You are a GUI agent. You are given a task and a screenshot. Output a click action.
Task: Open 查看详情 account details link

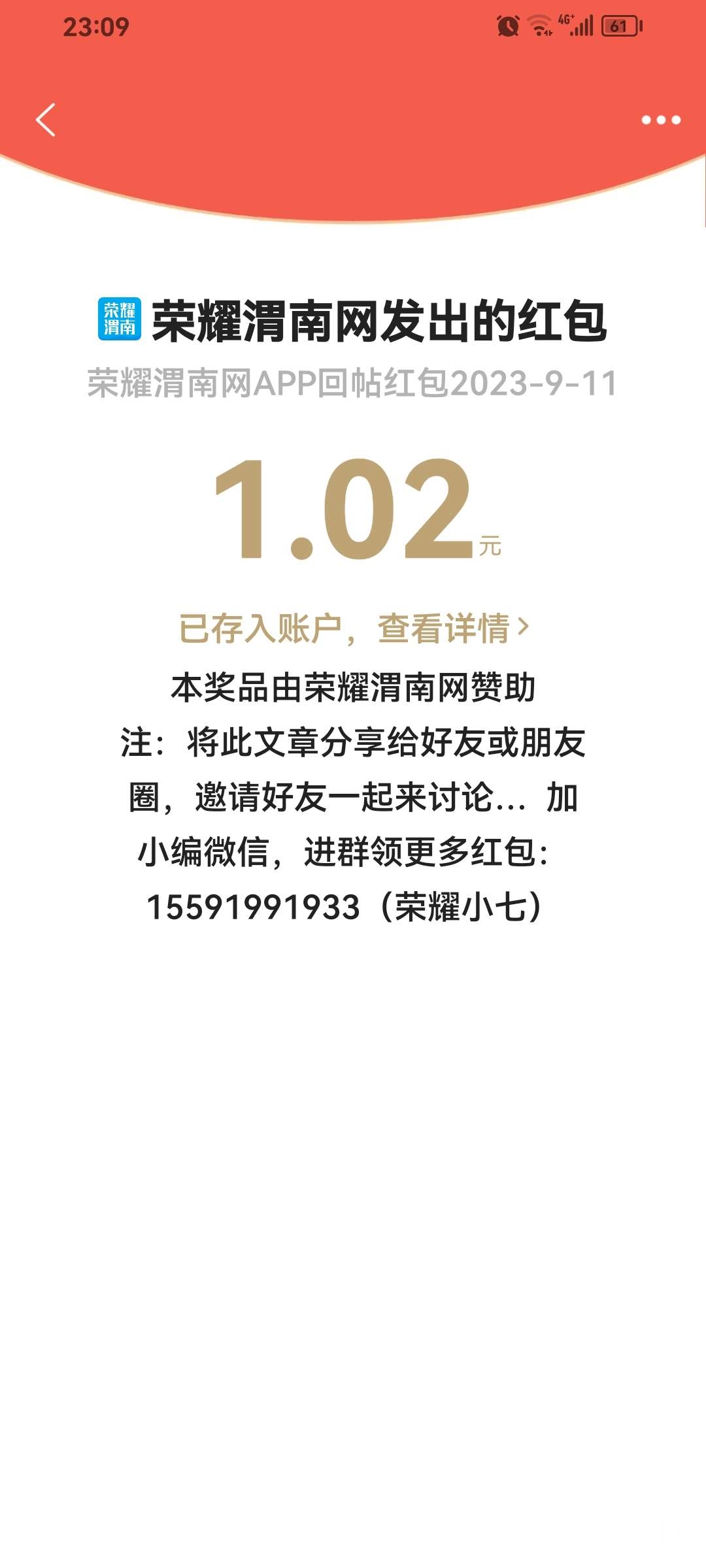pos(451,629)
